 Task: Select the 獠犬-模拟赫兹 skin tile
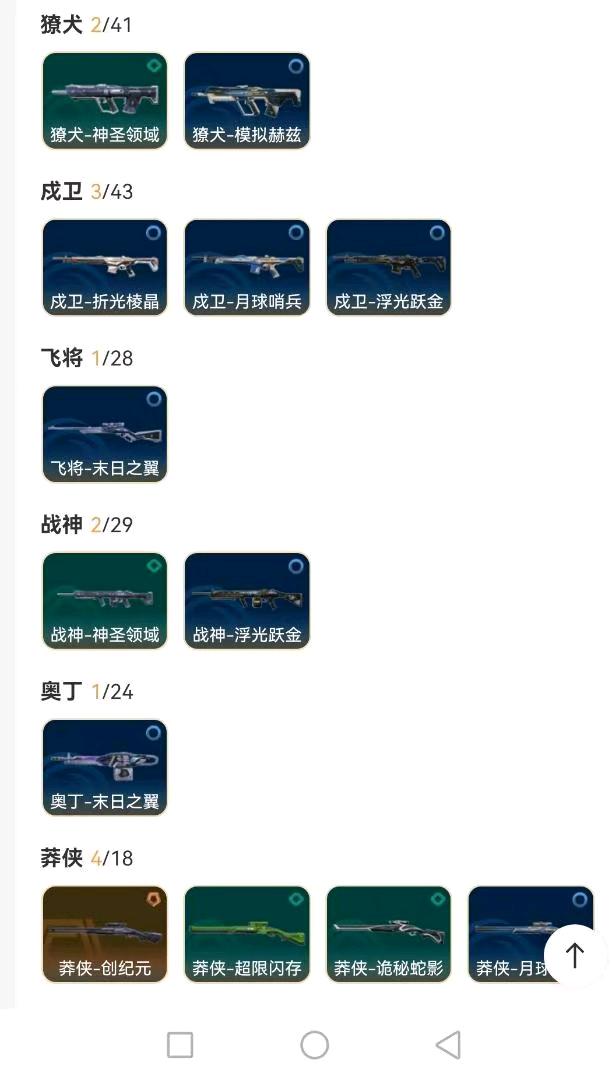pos(247,101)
